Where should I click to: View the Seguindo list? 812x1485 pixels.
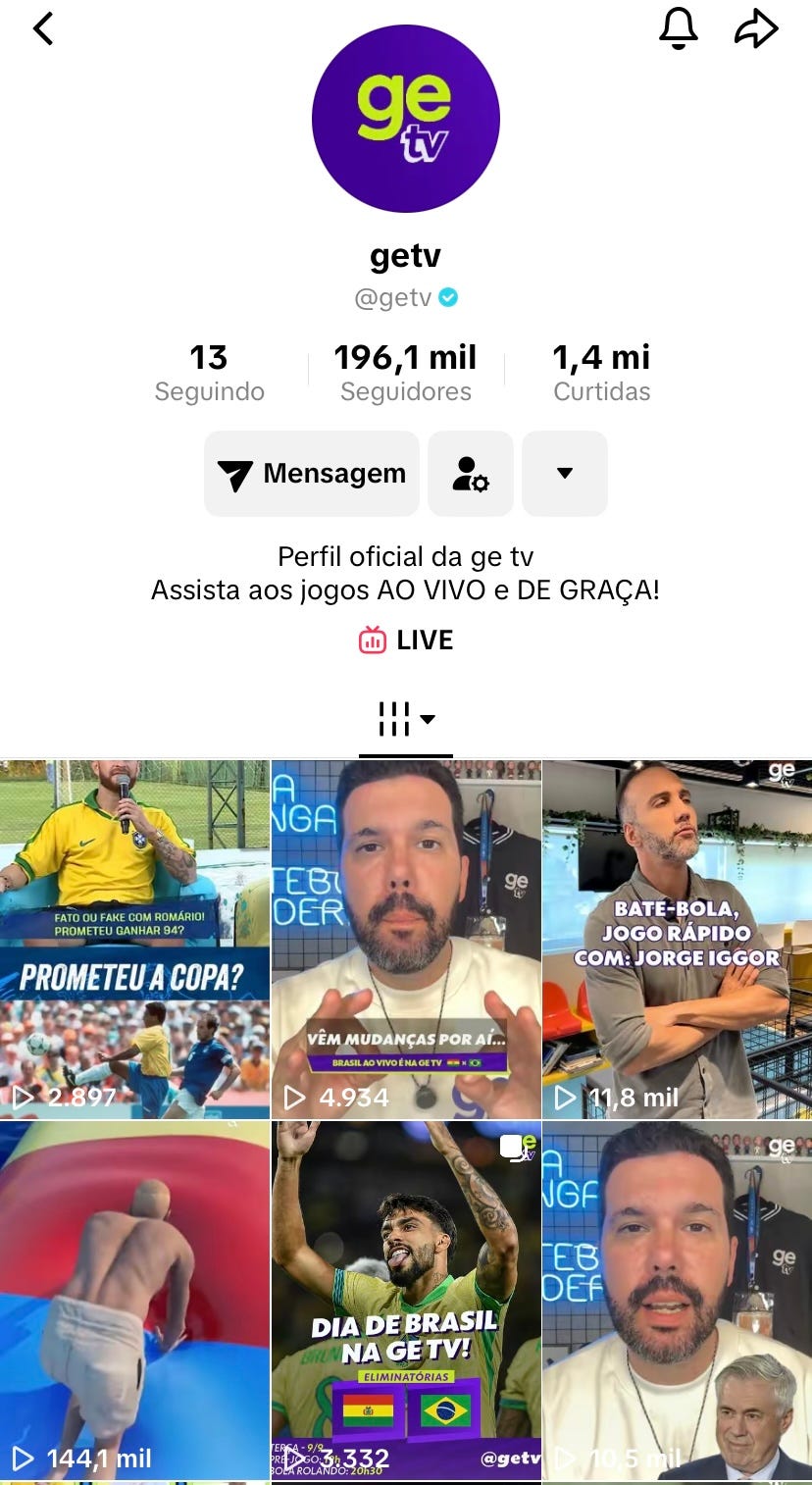click(x=210, y=374)
